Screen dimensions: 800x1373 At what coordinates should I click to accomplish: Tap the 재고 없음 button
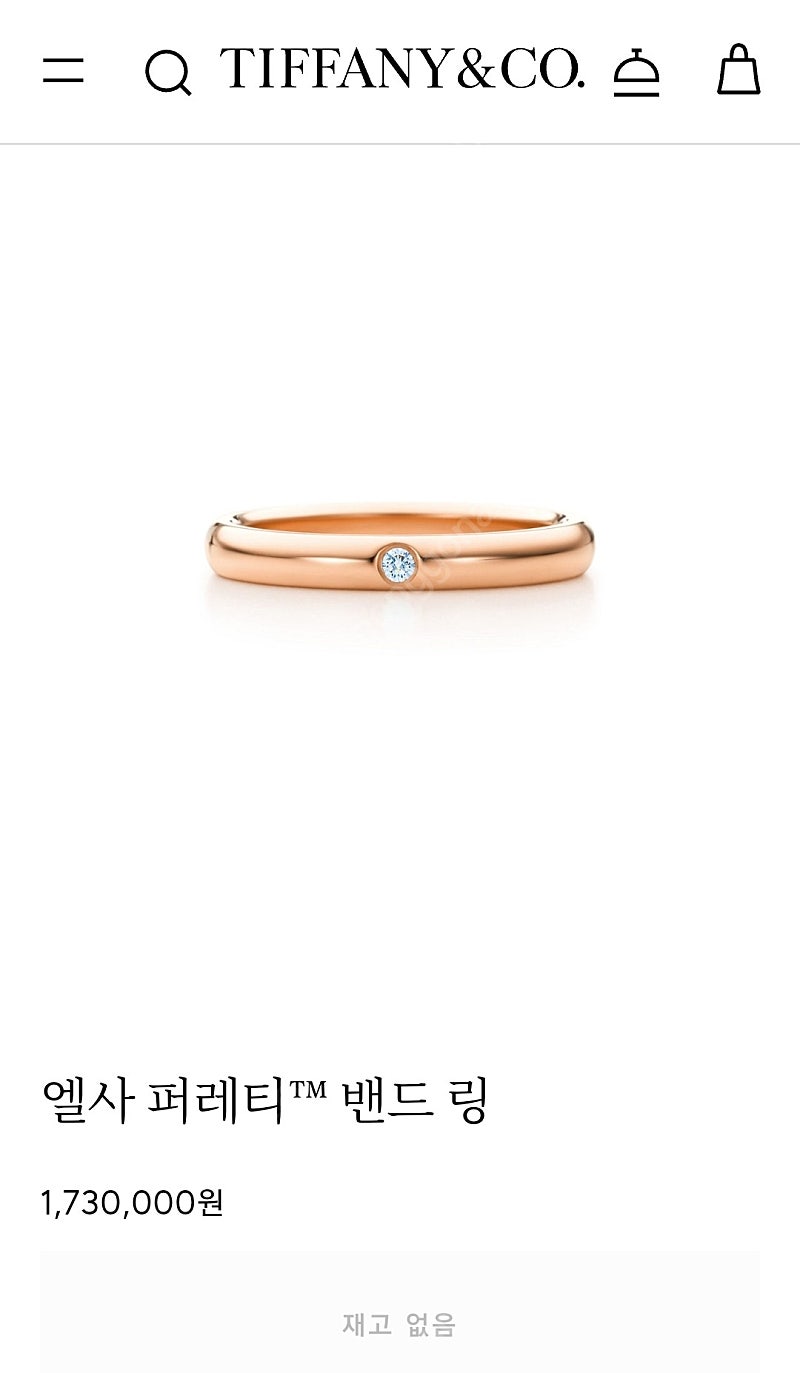coord(400,1324)
